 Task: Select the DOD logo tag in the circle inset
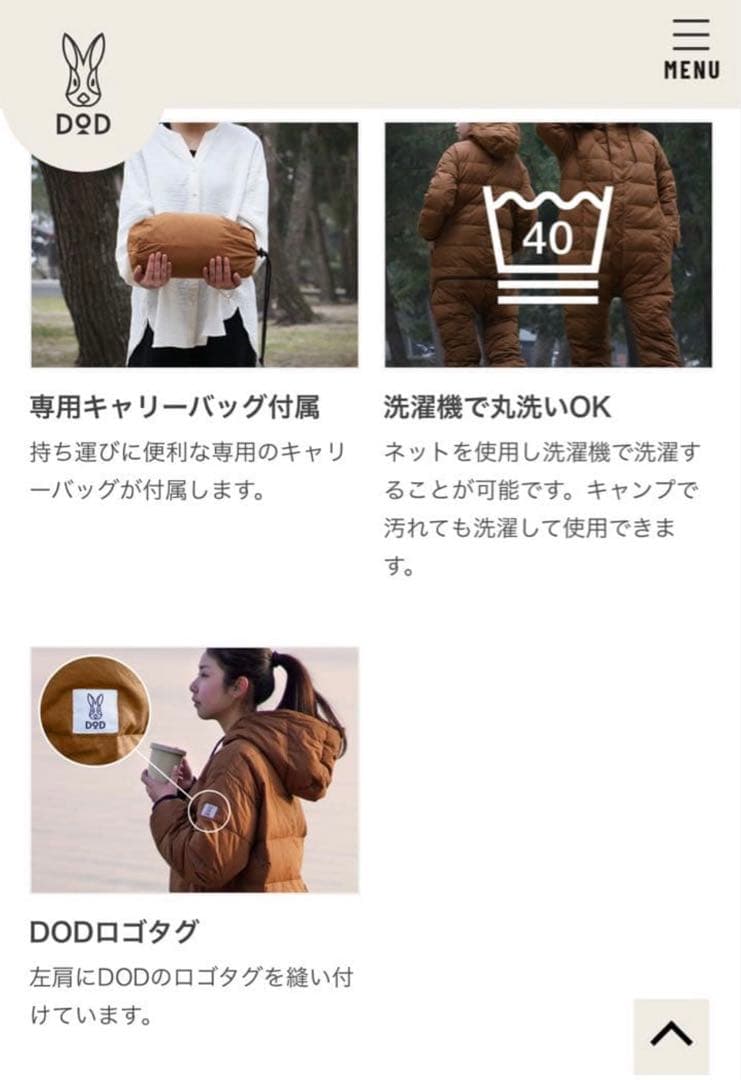pos(96,710)
